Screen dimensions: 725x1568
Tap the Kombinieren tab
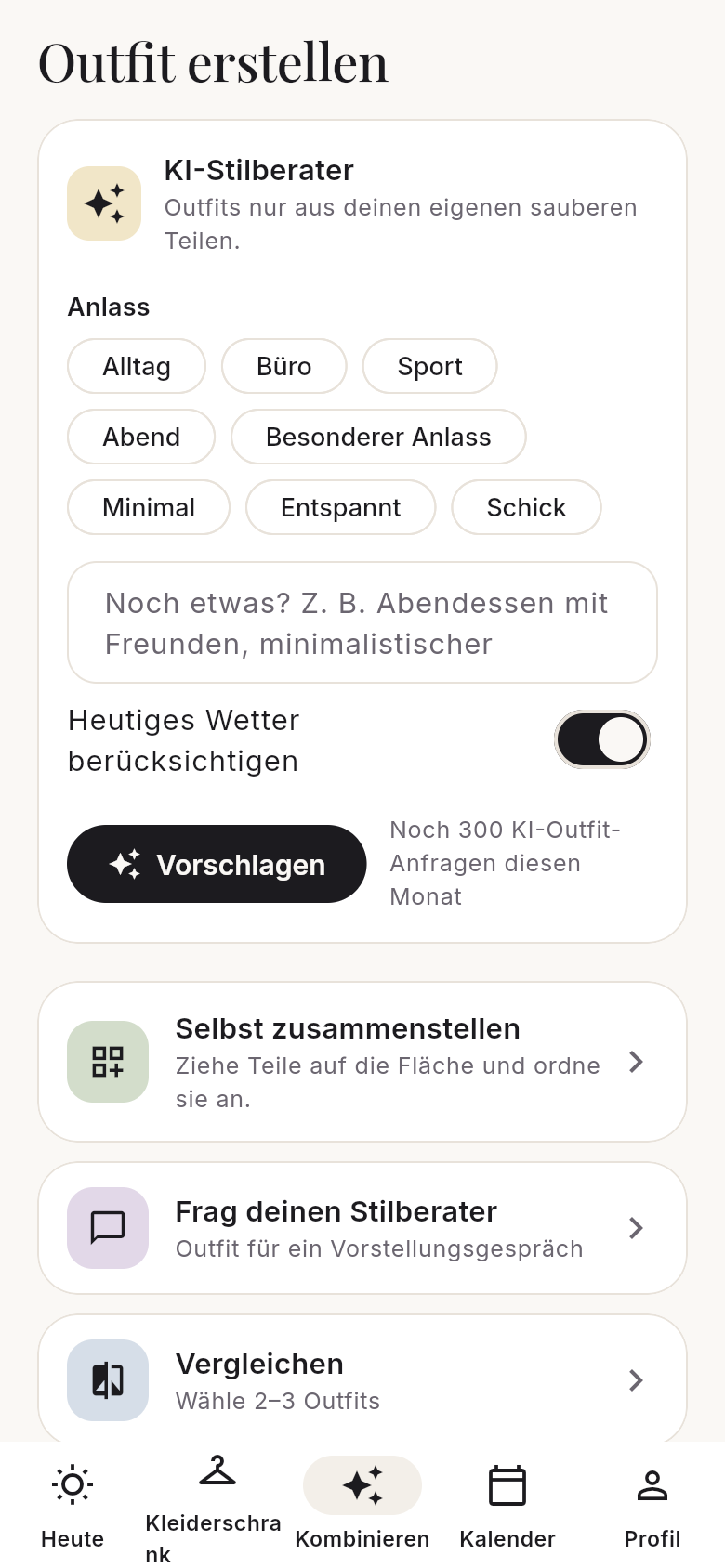[x=362, y=1505]
